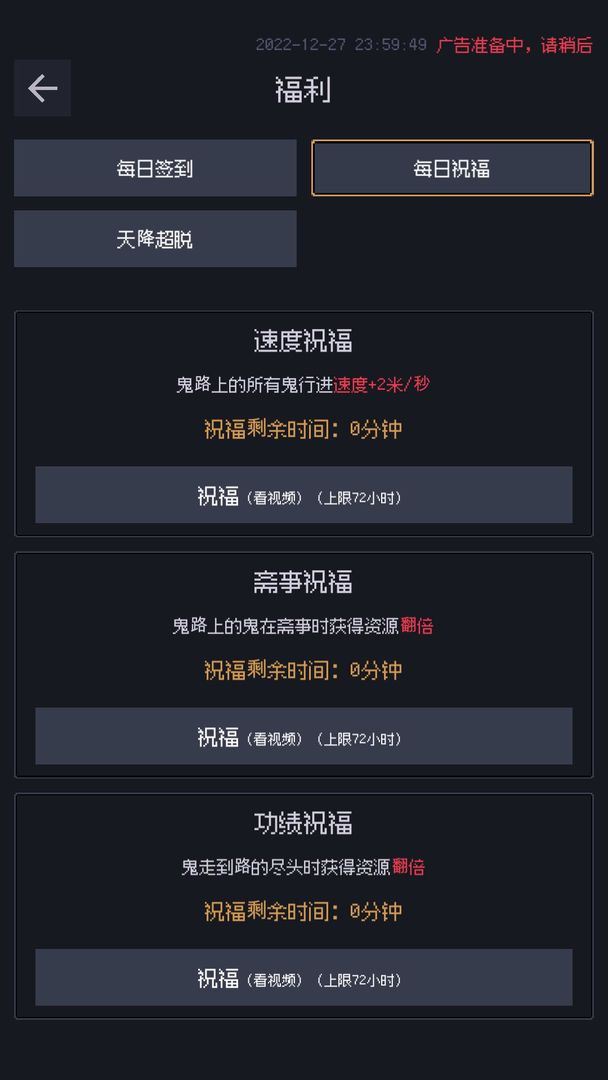Viewport: 608px width, 1080px height.
Task: Select the 每日祝福 tab
Action: [452, 168]
